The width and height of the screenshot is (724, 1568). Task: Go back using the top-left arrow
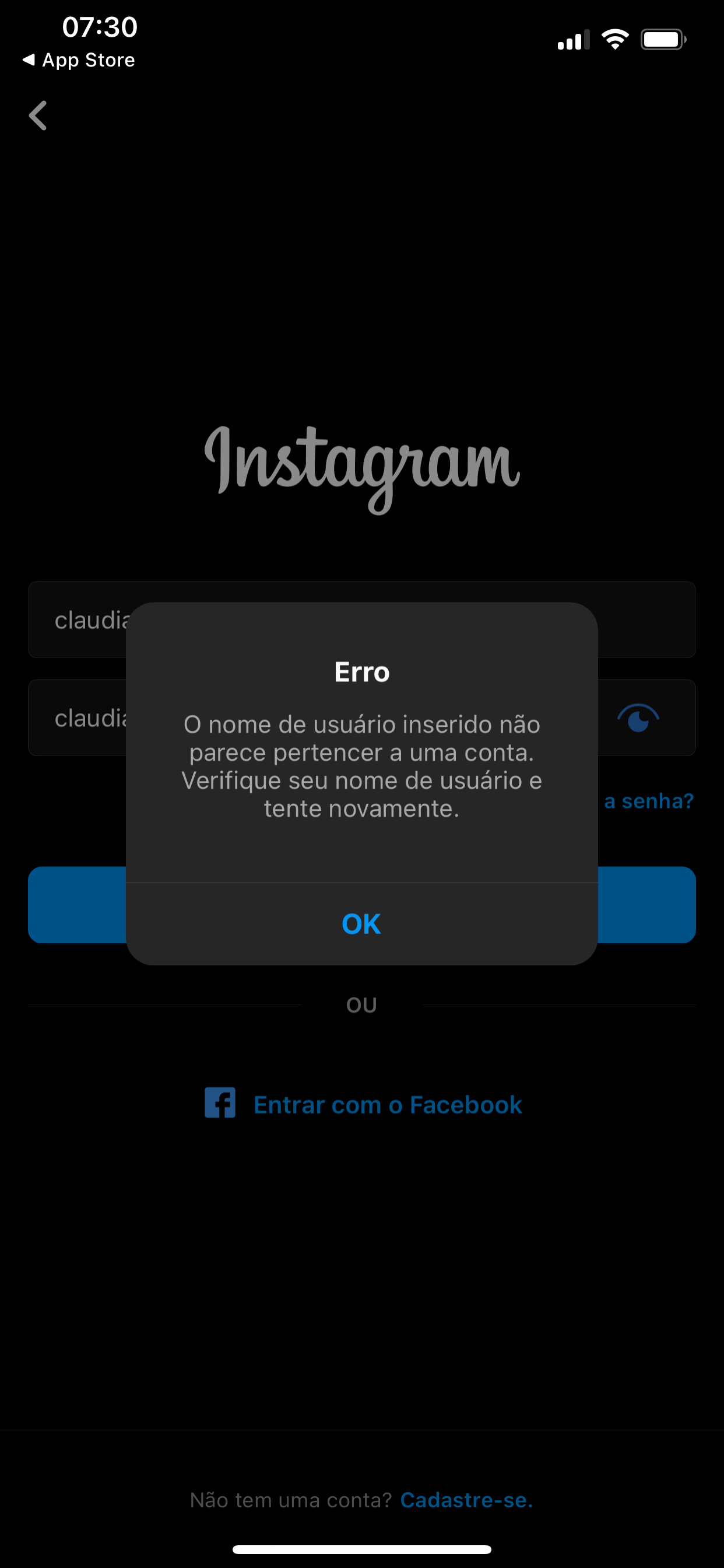click(x=38, y=116)
